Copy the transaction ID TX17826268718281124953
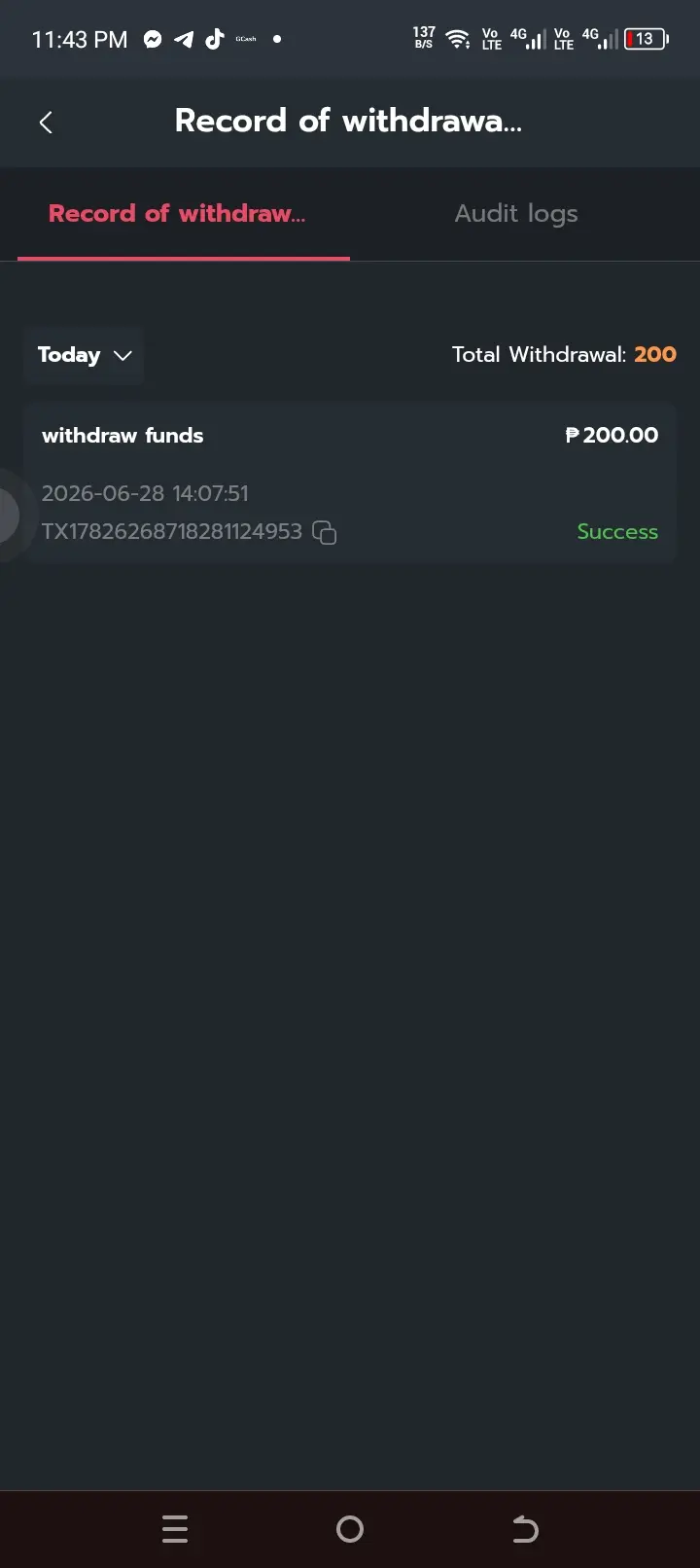Image resolution: width=700 pixels, height=1568 pixels. pos(325,532)
